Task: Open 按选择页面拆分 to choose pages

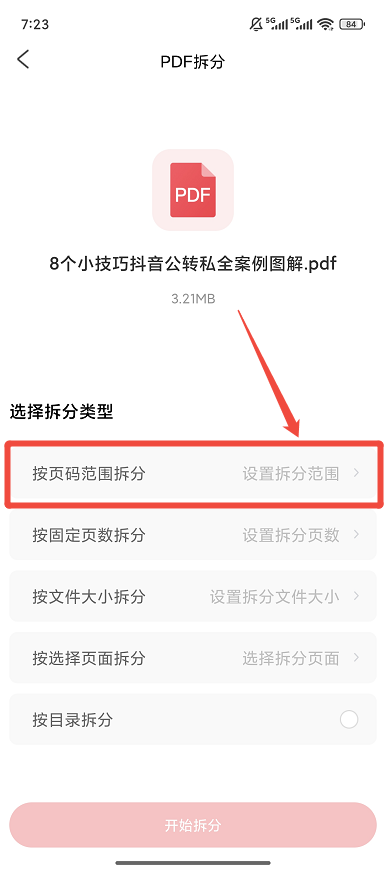Action: coord(193,658)
